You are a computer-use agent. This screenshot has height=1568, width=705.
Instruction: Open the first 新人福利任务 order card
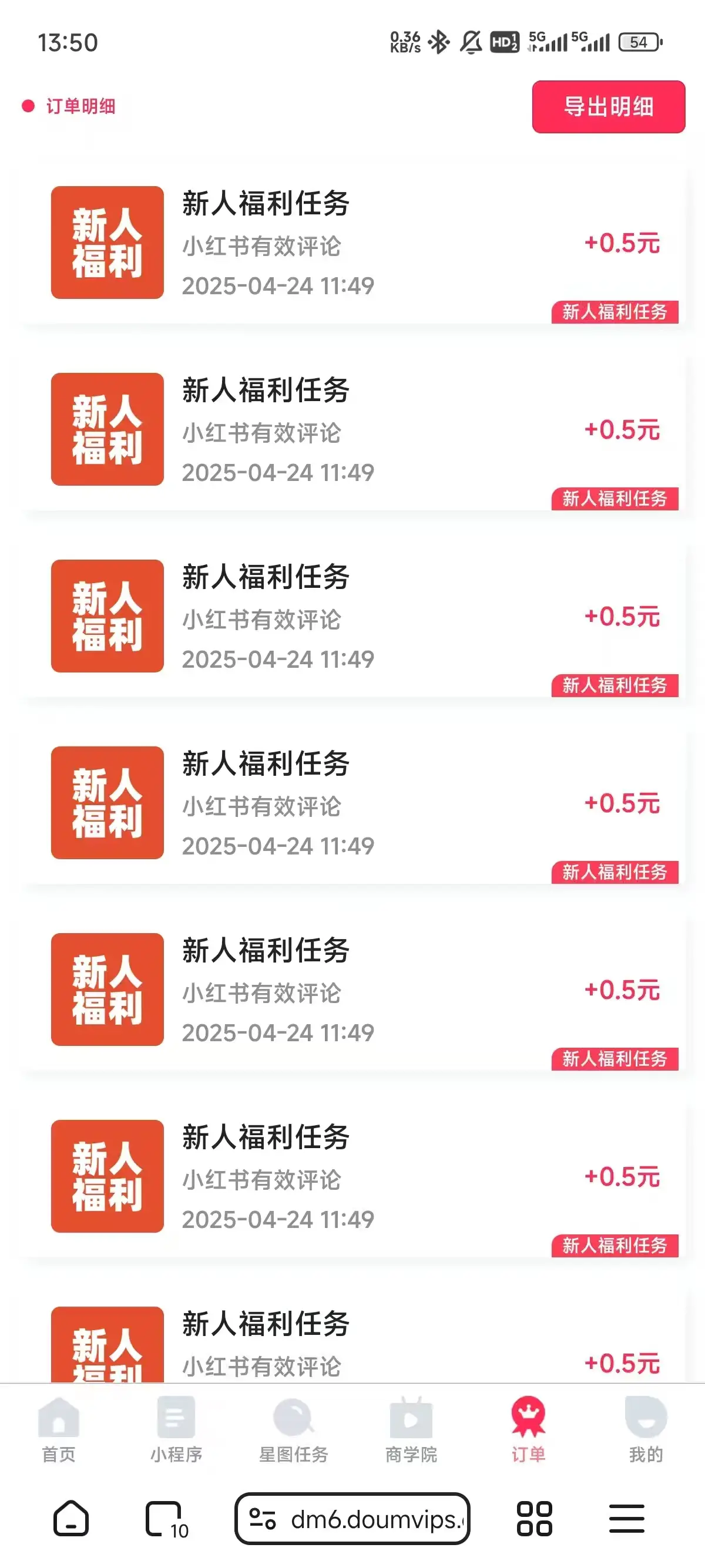(x=352, y=244)
